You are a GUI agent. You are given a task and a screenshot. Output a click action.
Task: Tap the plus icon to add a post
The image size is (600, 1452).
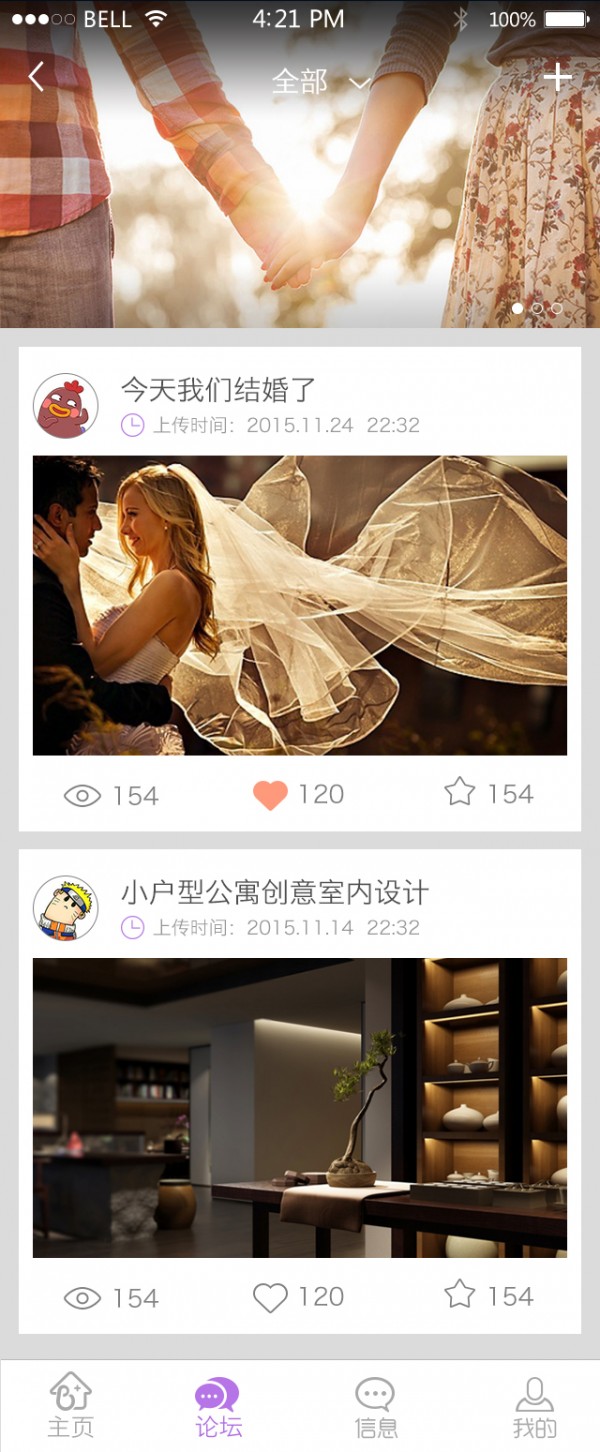tap(557, 77)
